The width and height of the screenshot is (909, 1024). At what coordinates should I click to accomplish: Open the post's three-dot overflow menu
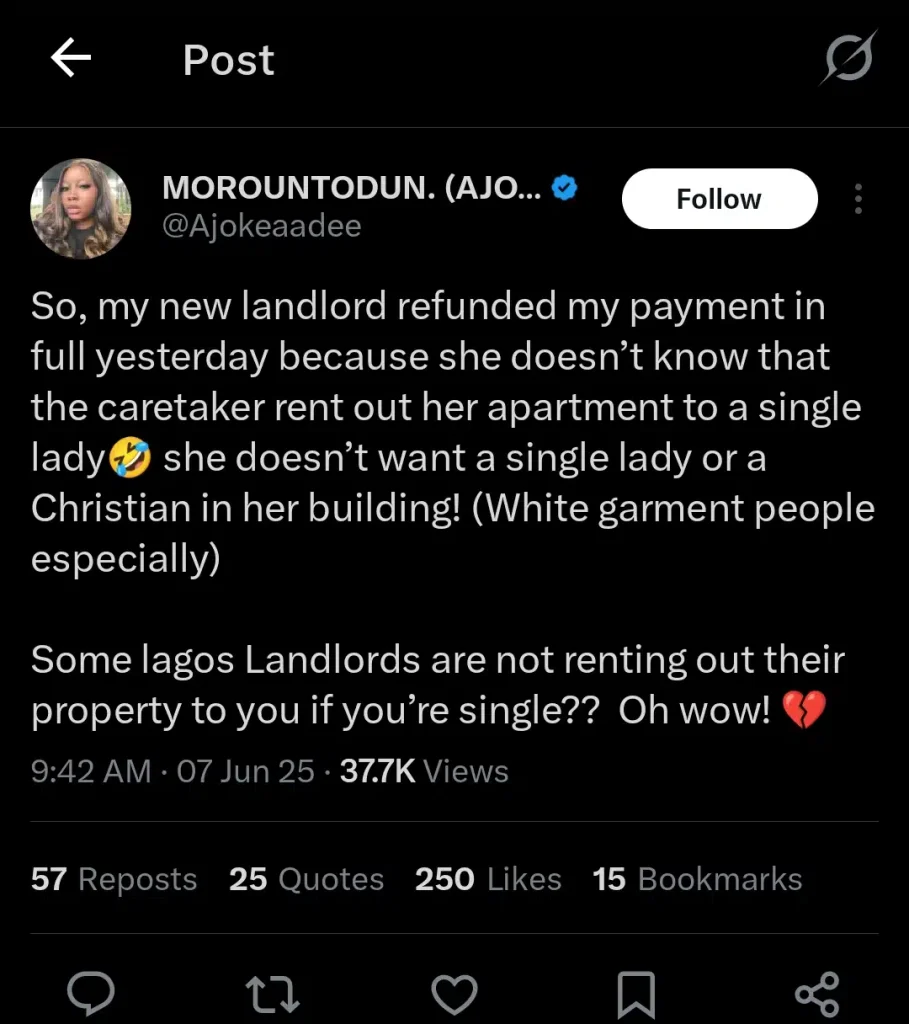click(x=858, y=199)
